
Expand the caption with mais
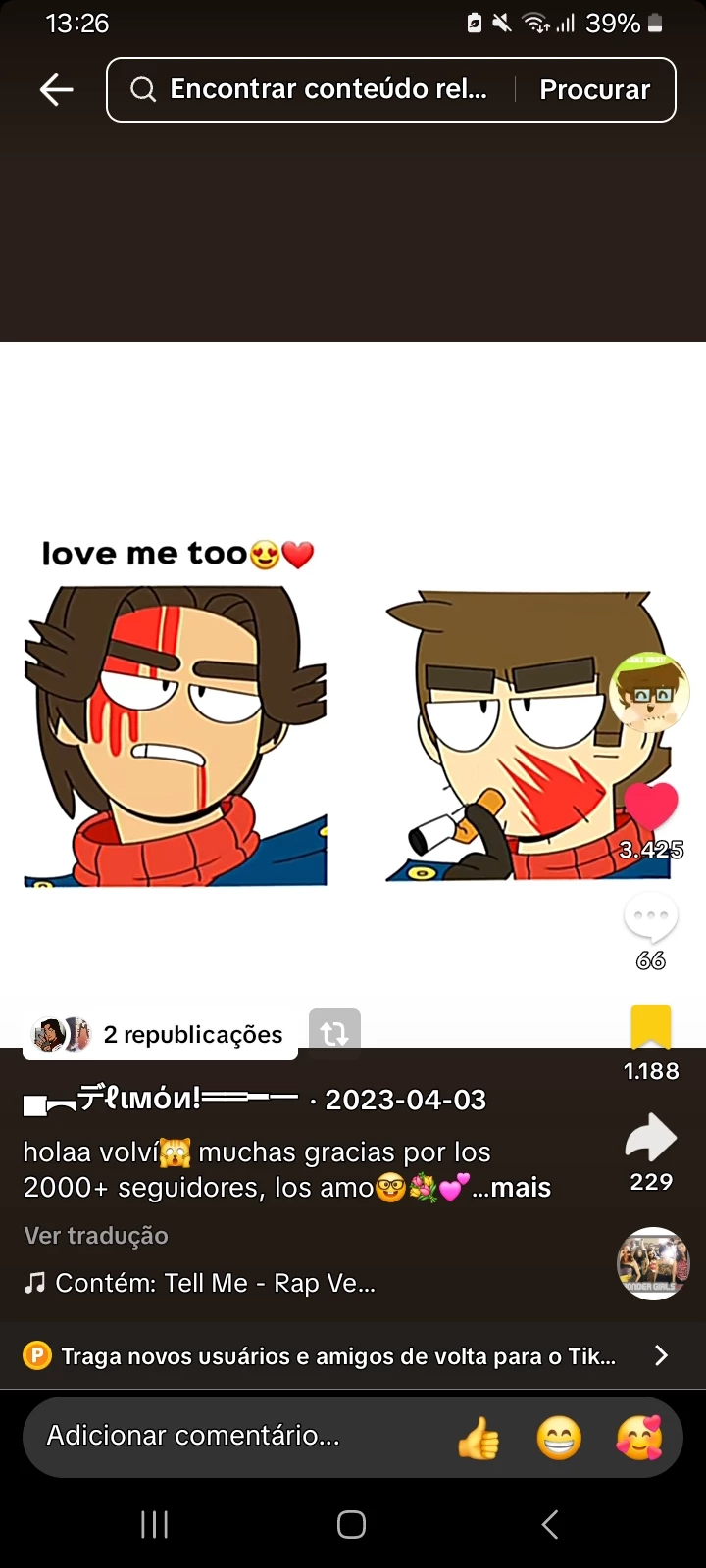(x=520, y=1188)
